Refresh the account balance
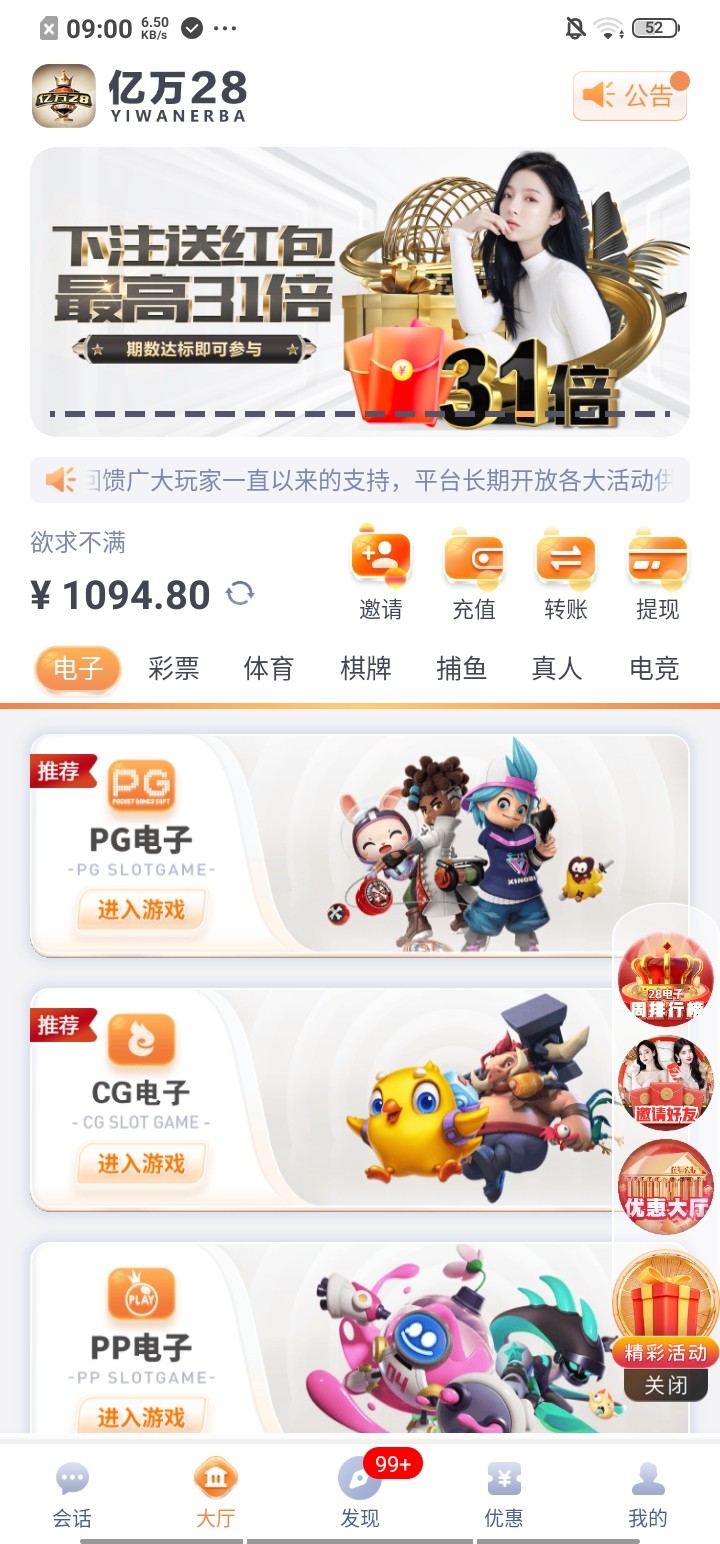720x1544 pixels. point(240,594)
